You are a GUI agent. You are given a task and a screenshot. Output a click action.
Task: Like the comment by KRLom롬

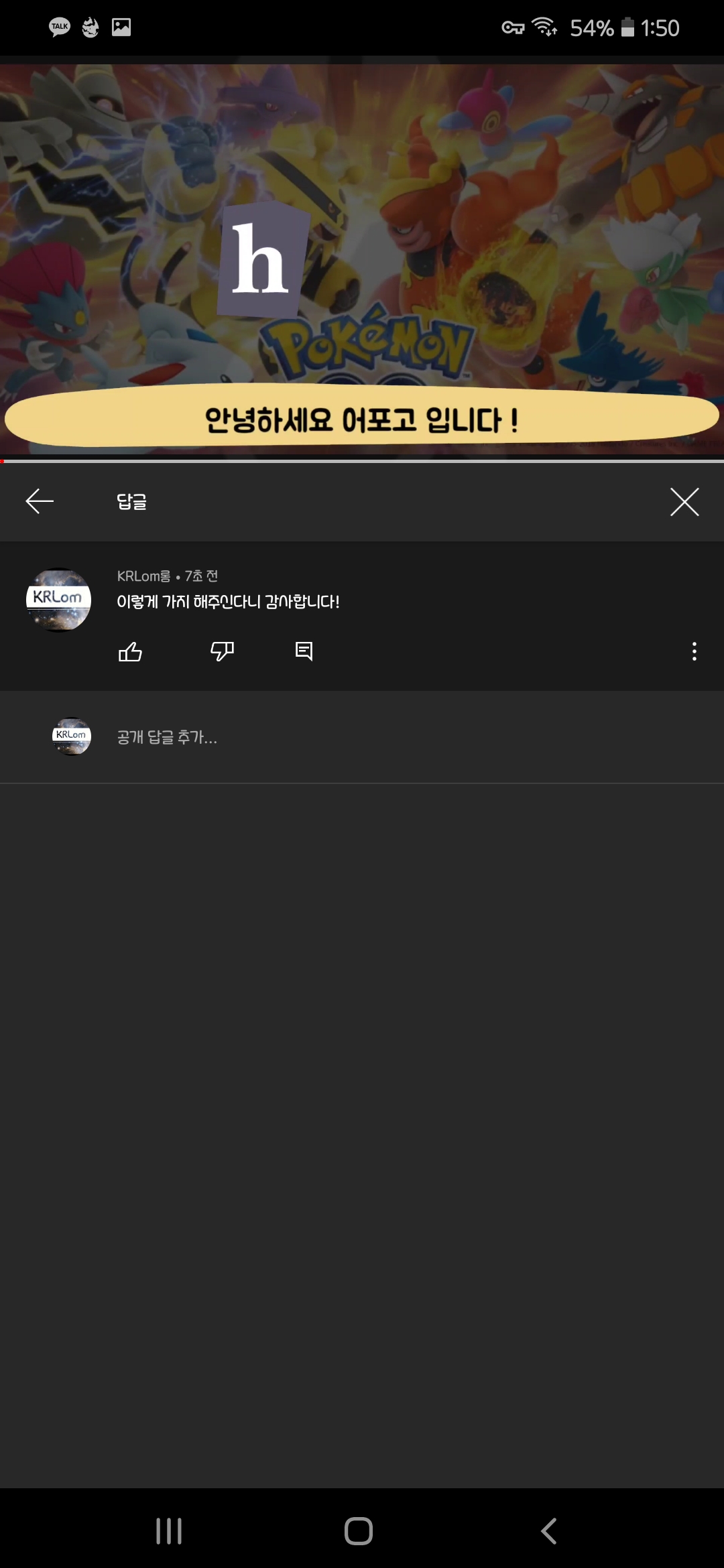[x=130, y=651]
